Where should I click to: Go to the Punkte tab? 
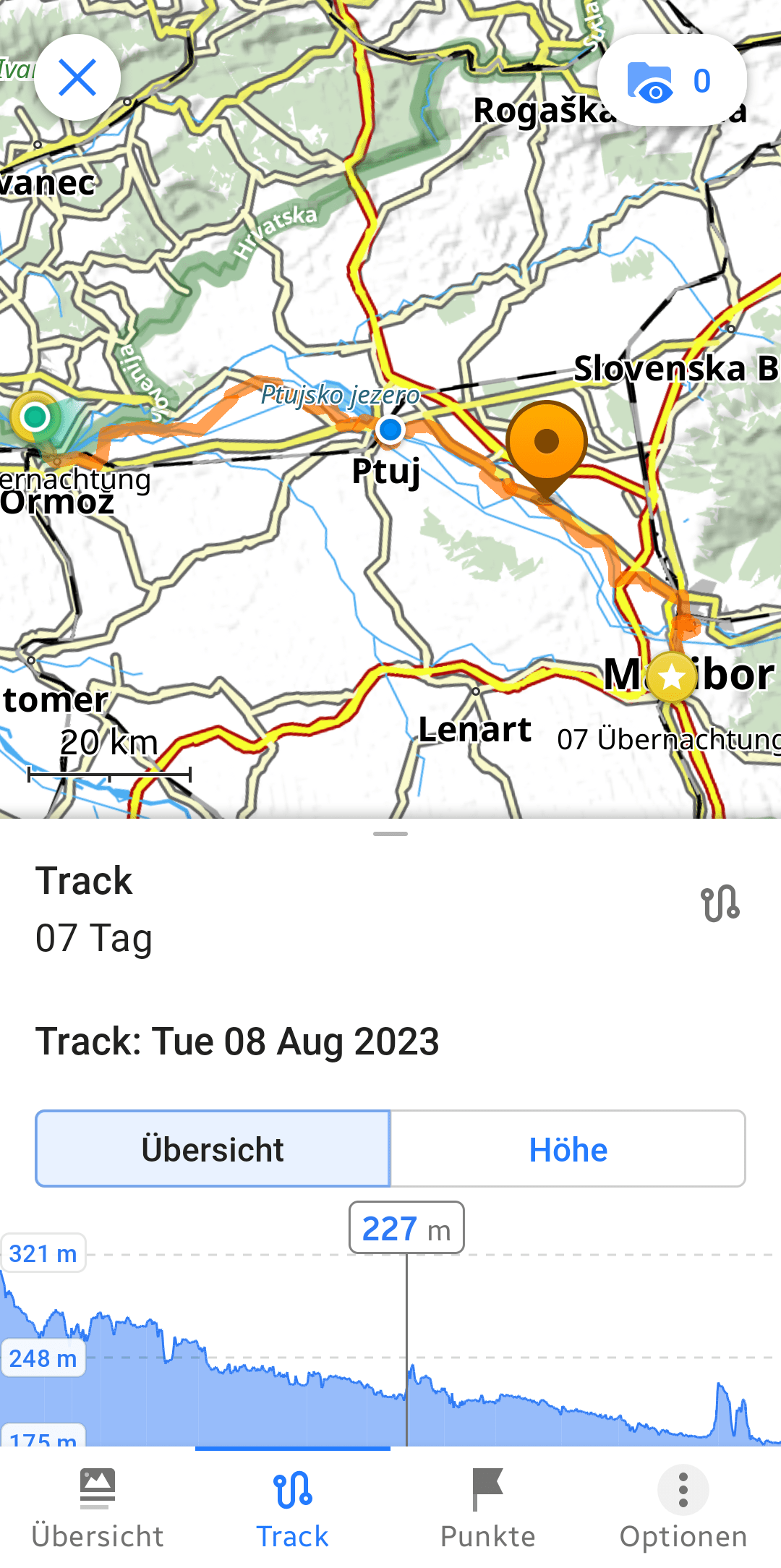point(488,1508)
